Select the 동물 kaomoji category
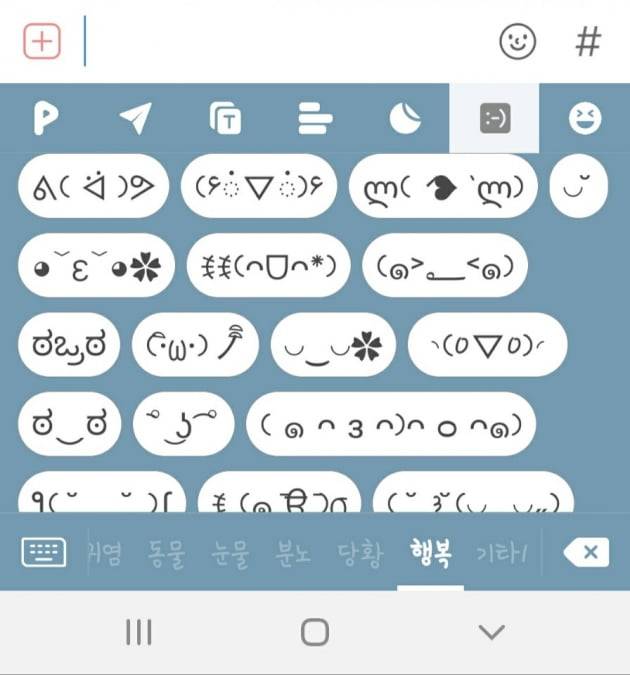The width and height of the screenshot is (630, 675). (x=166, y=553)
